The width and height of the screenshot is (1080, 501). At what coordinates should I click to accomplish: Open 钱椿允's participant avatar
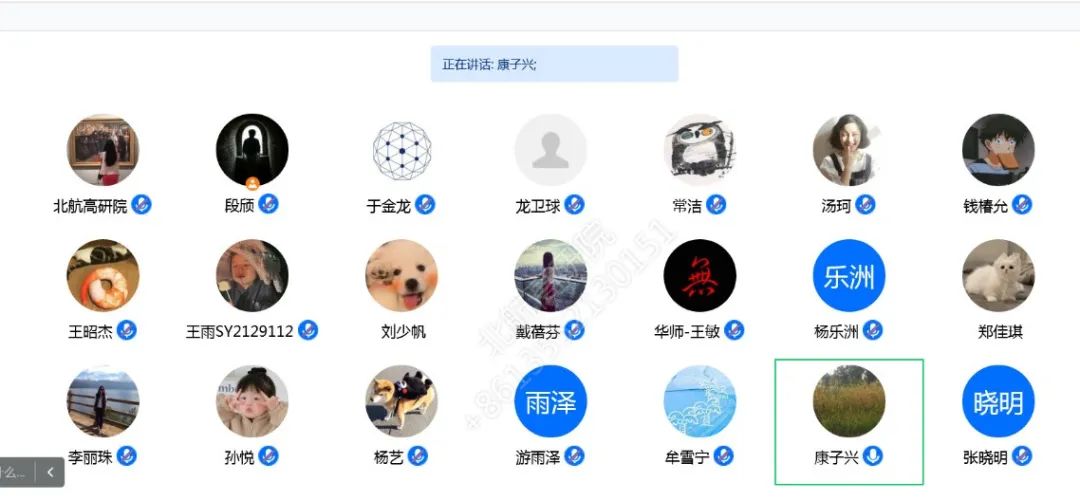coord(998,149)
